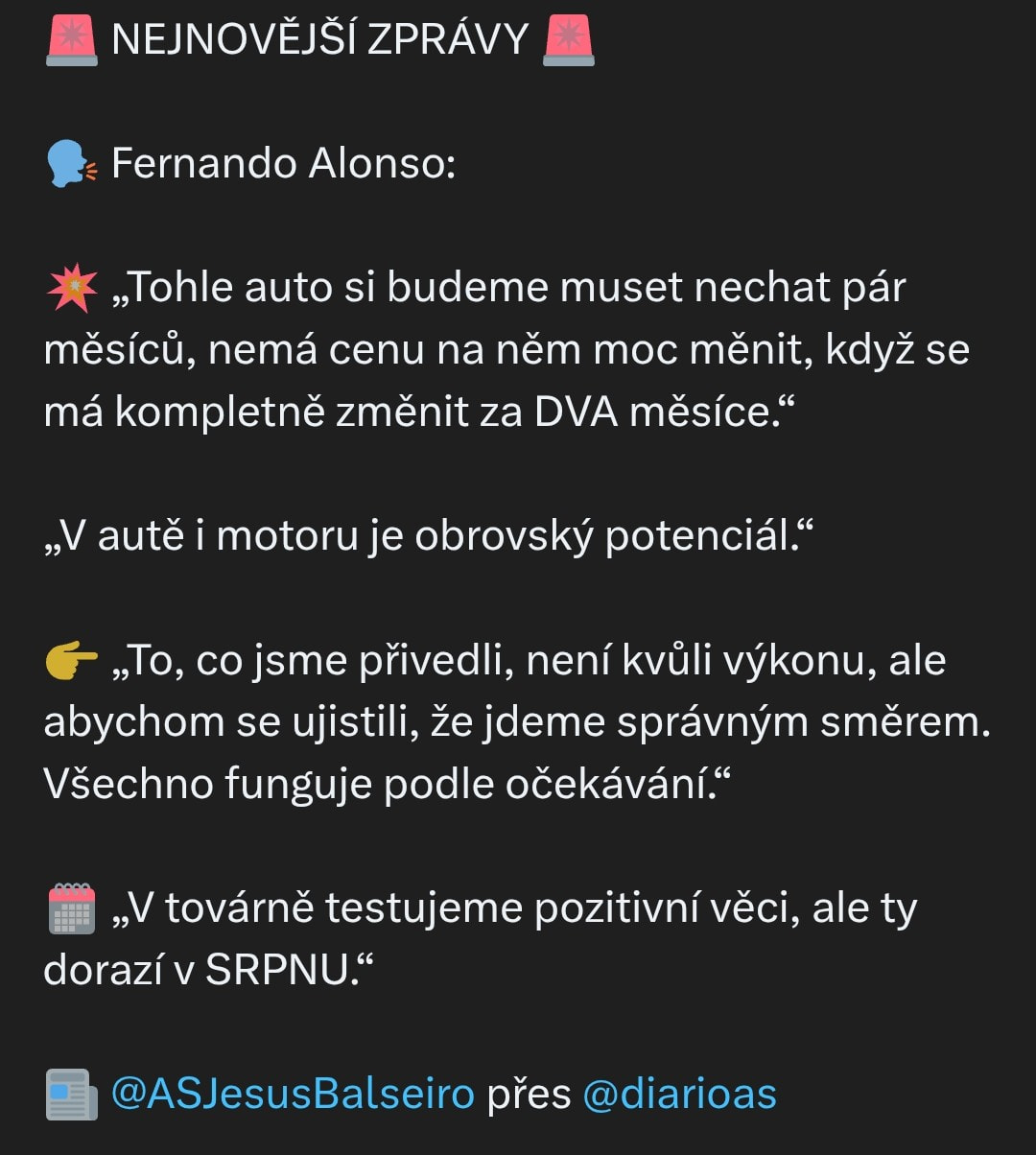Open the @diarioas profile mention
This screenshot has width=1036, height=1155.
(679, 1094)
